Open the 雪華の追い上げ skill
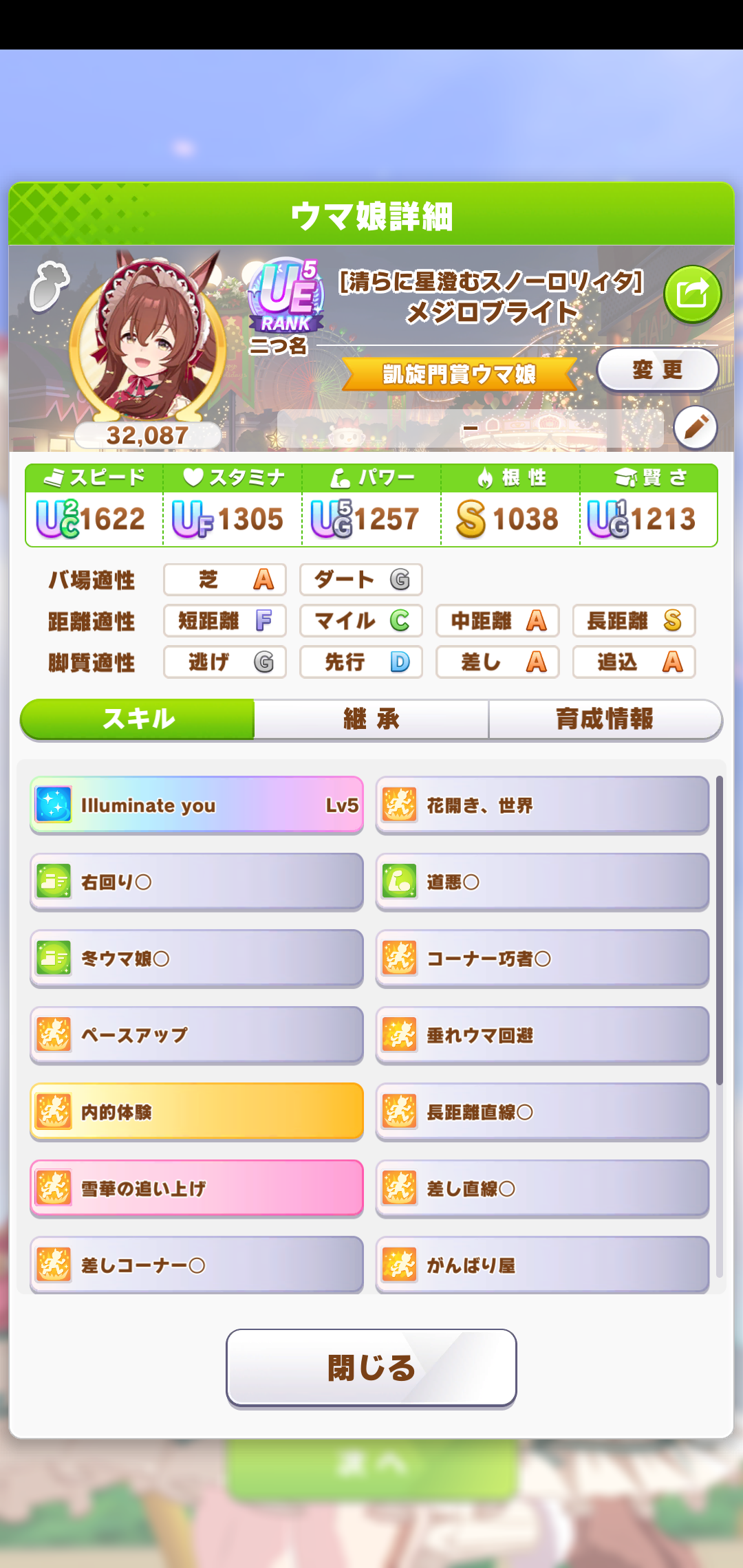 click(197, 1189)
